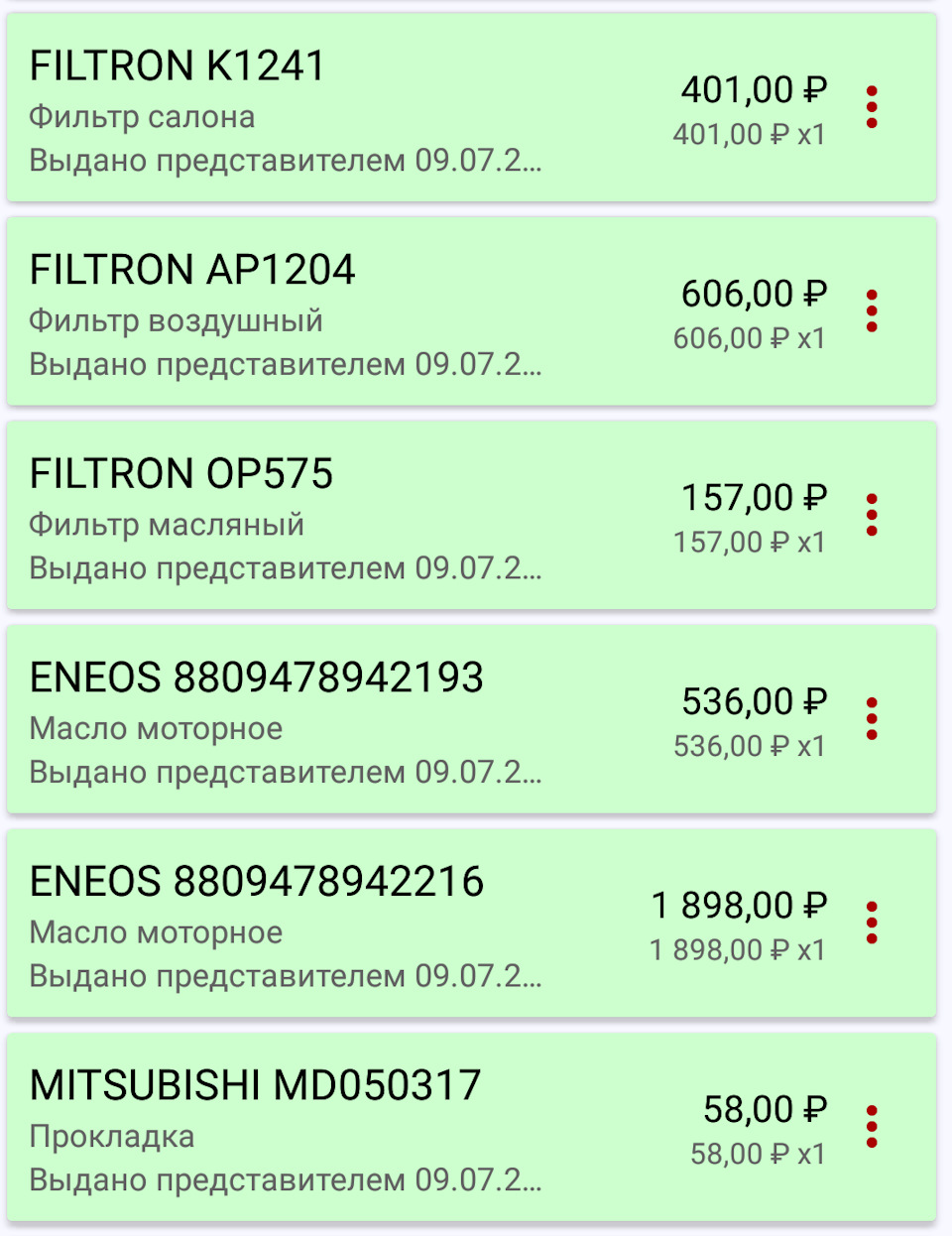This screenshot has height=1236, width=952.
Task: Expand the truncated date text on FILTRON K1241
Action: pos(286,159)
